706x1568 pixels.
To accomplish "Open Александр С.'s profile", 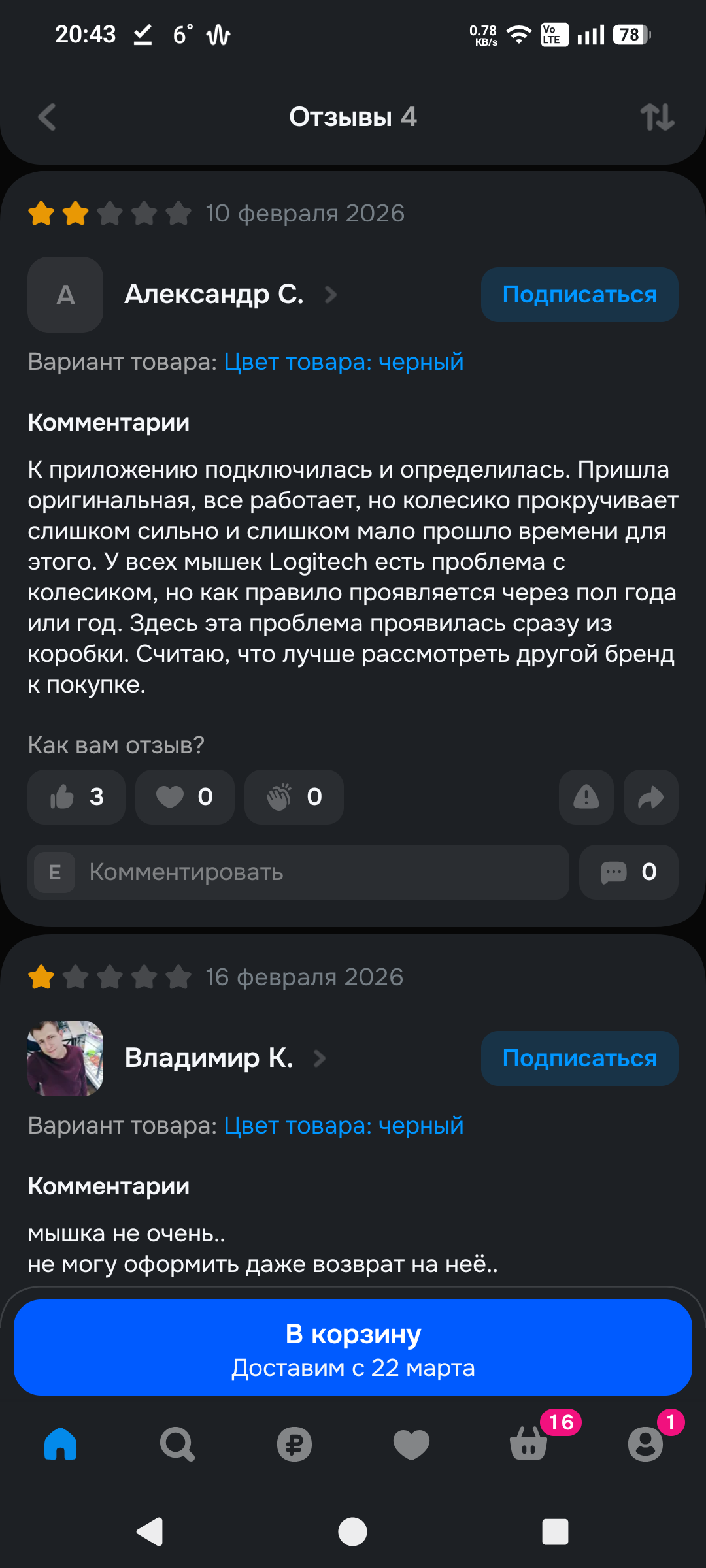I will pyautogui.click(x=214, y=295).
